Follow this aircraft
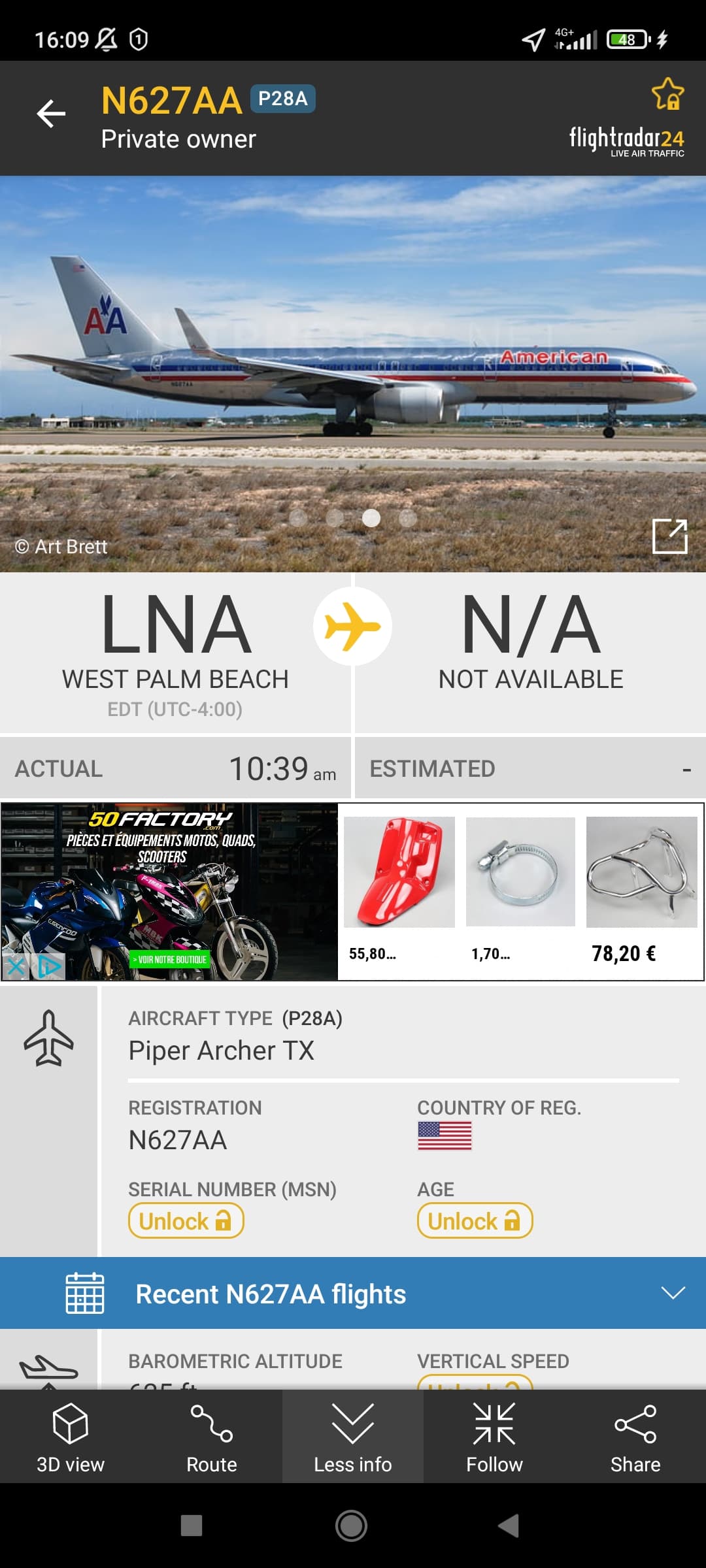This screenshot has width=706, height=1568. pos(494,1437)
